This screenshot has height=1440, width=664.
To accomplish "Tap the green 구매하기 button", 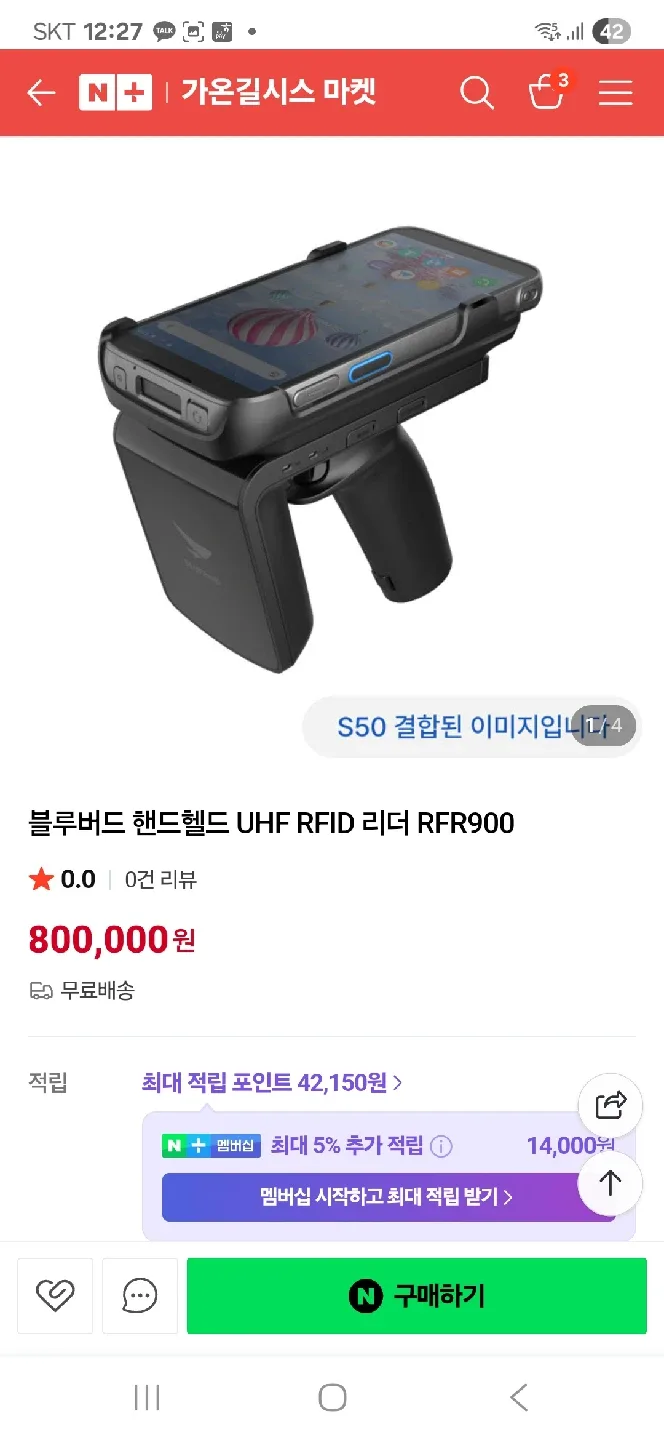I will click(416, 1296).
